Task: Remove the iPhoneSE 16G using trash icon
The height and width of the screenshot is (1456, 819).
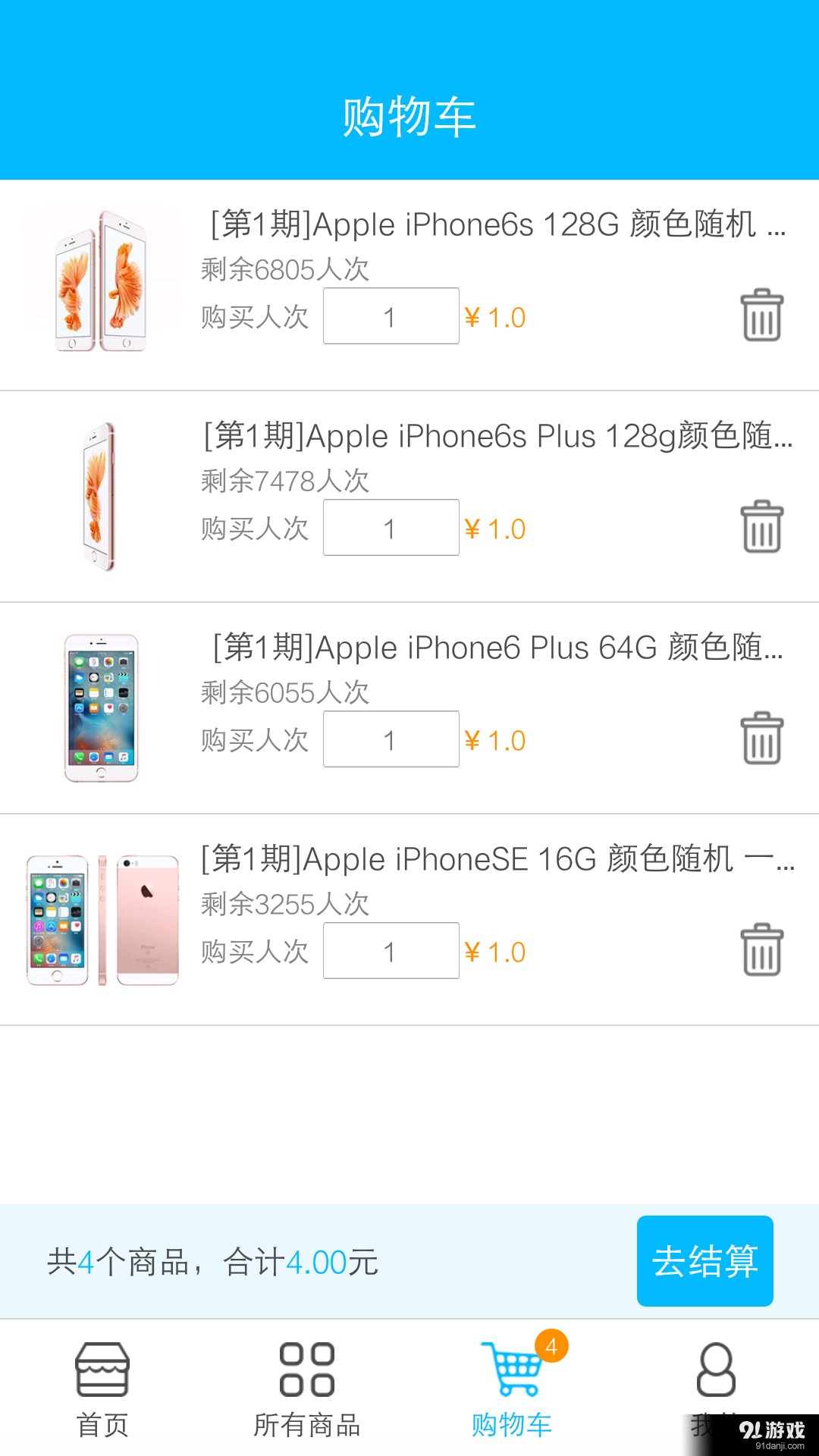Action: [761, 950]
